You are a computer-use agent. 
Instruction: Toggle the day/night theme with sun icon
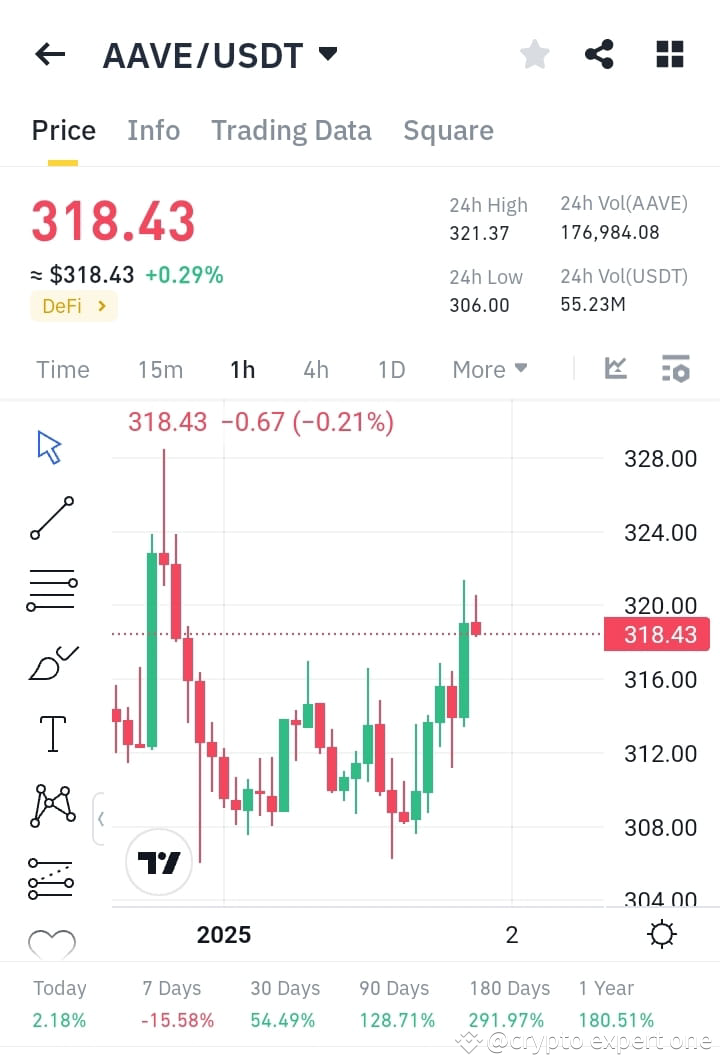click(660, 933)
